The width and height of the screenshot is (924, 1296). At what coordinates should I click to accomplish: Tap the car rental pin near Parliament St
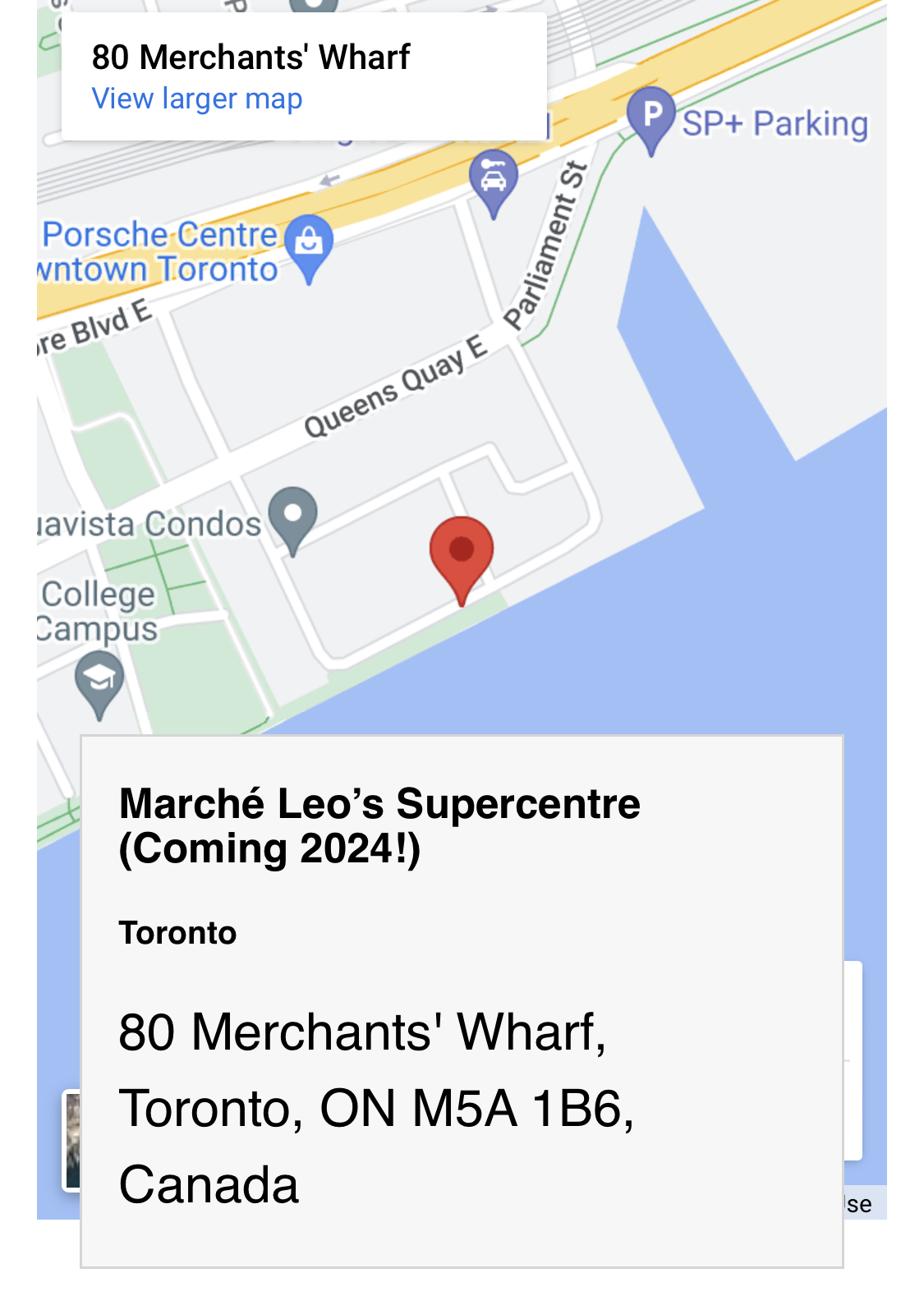click(x=493, y=179)
